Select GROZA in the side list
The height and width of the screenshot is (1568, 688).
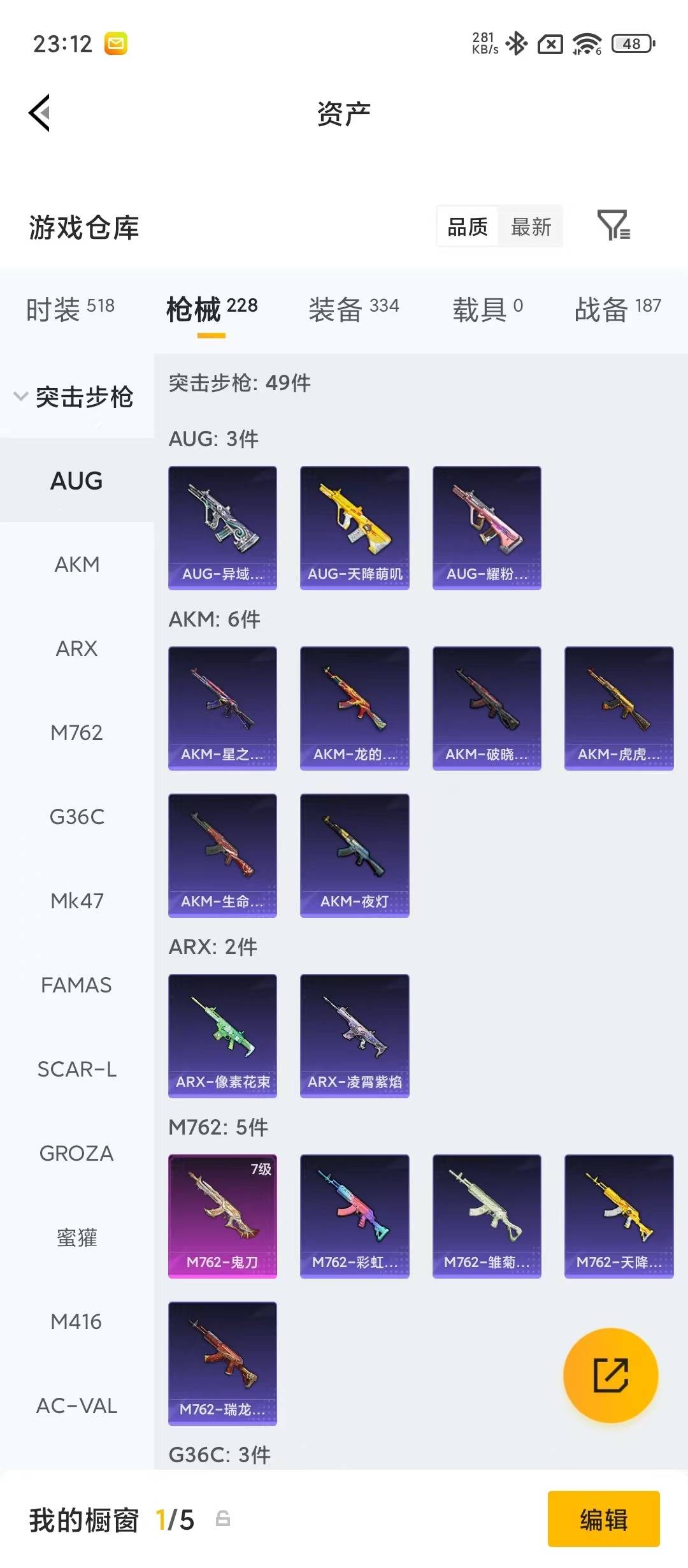76,1153
